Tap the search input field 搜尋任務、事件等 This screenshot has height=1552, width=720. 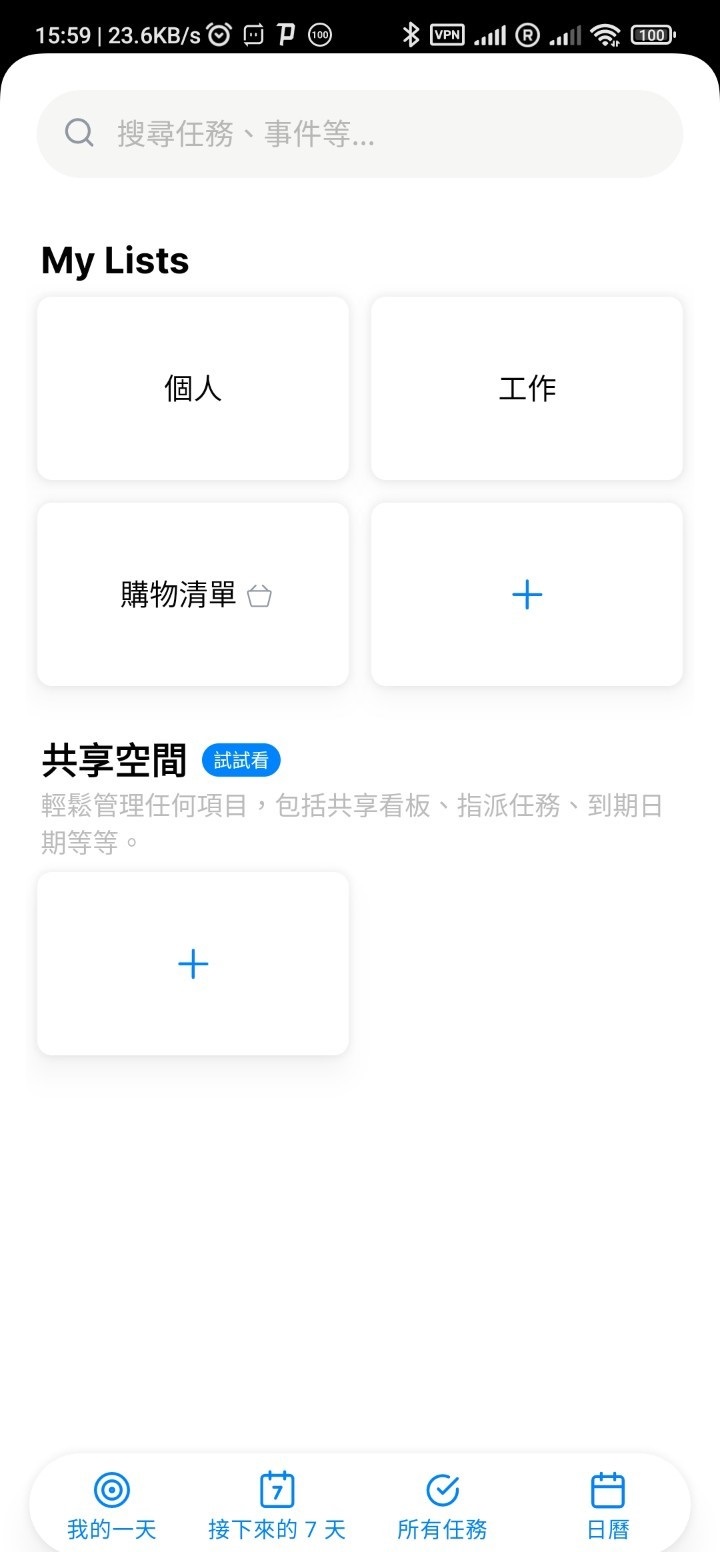(360, 133)
